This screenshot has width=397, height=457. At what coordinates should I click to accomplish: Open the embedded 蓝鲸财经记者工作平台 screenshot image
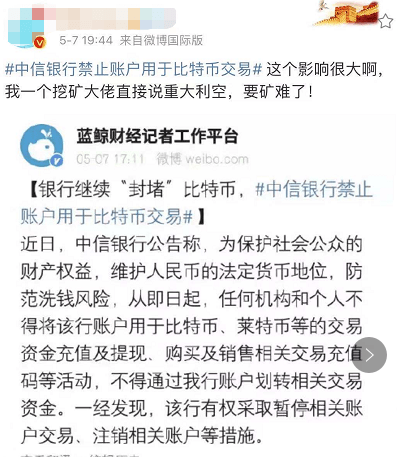[201, 285]
